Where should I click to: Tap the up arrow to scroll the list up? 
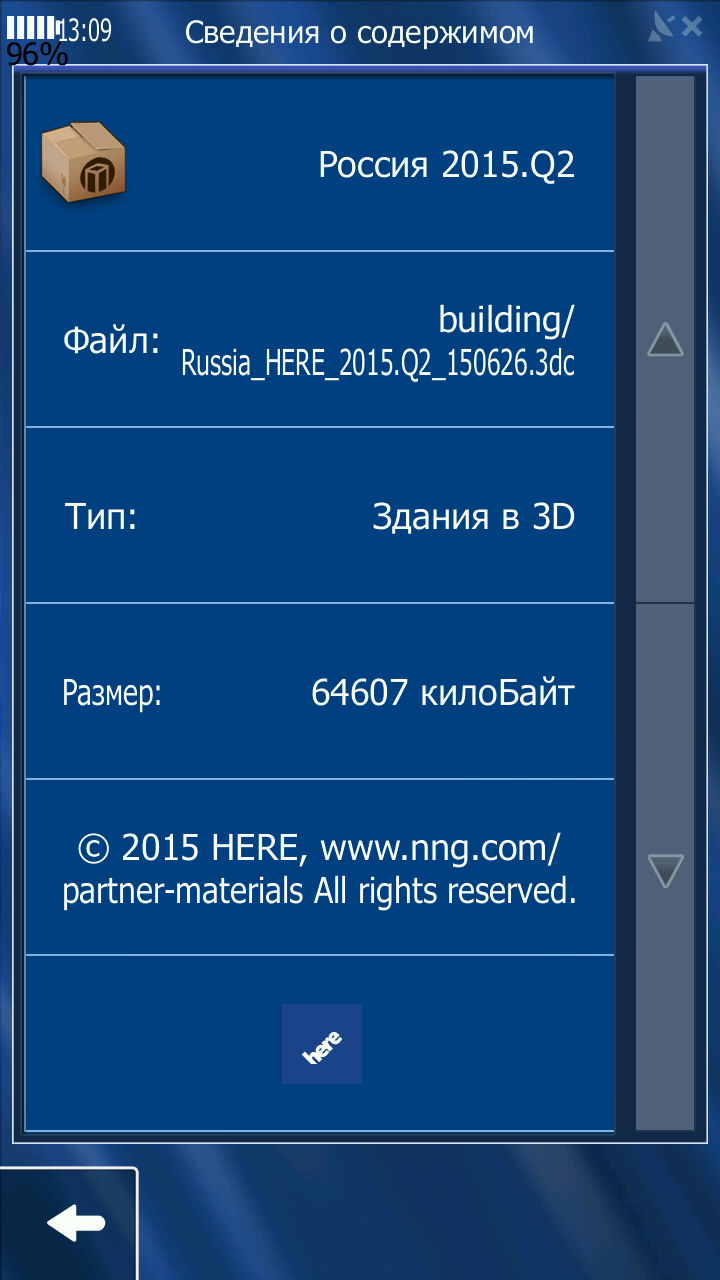(x=665, y=340)
